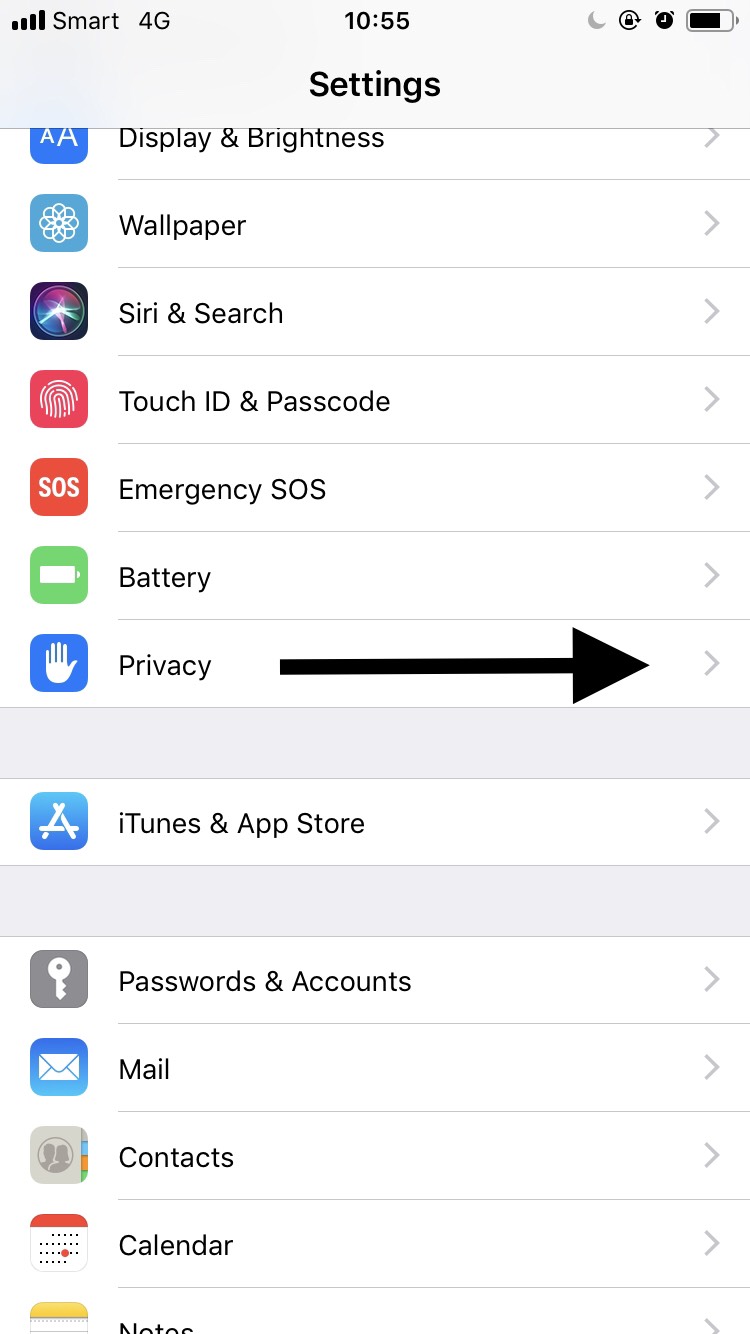Select the Contacts settings row
Image resolution: width=750 pixels, height=1334 pixels.
pyautogui.click(x=375, y=1156)
